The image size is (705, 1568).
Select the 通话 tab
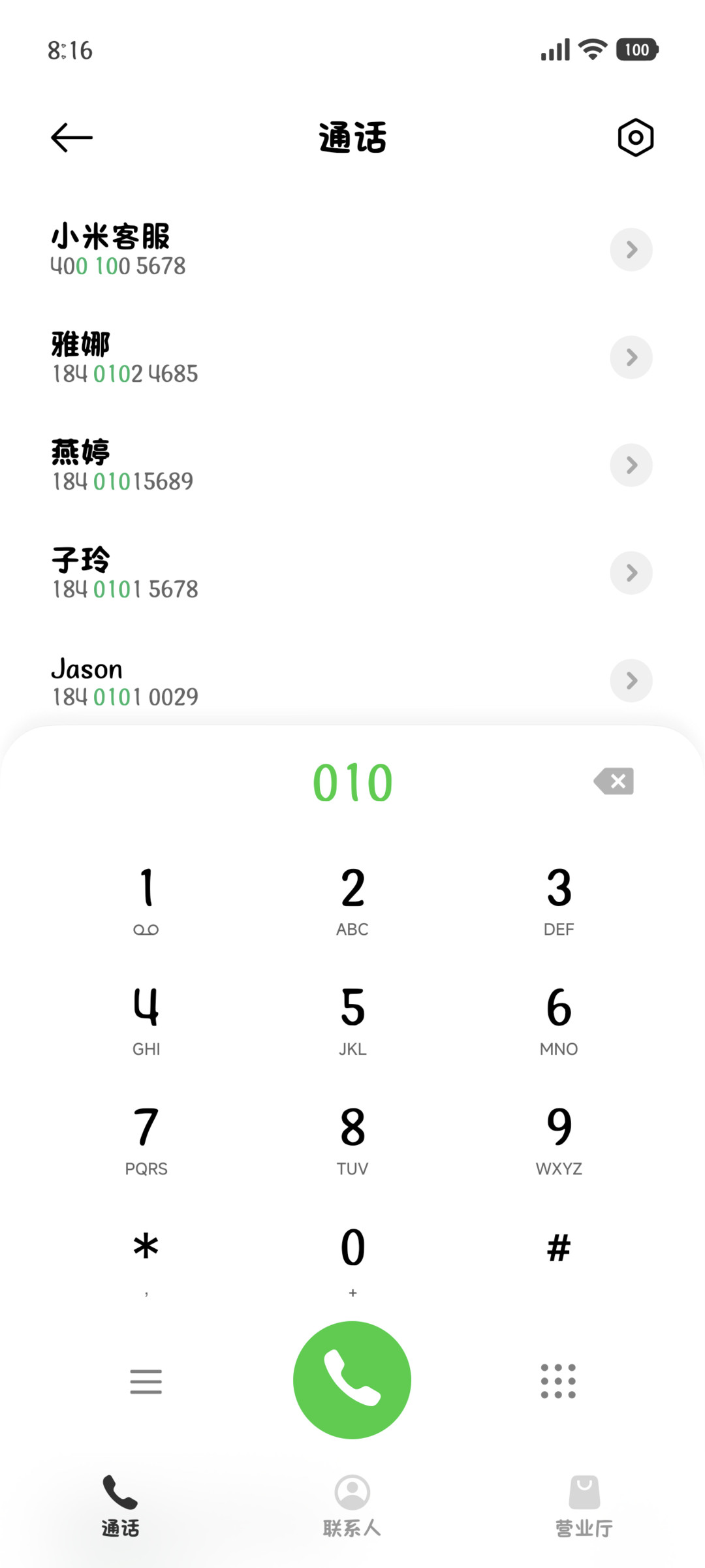coord(120,1506)
